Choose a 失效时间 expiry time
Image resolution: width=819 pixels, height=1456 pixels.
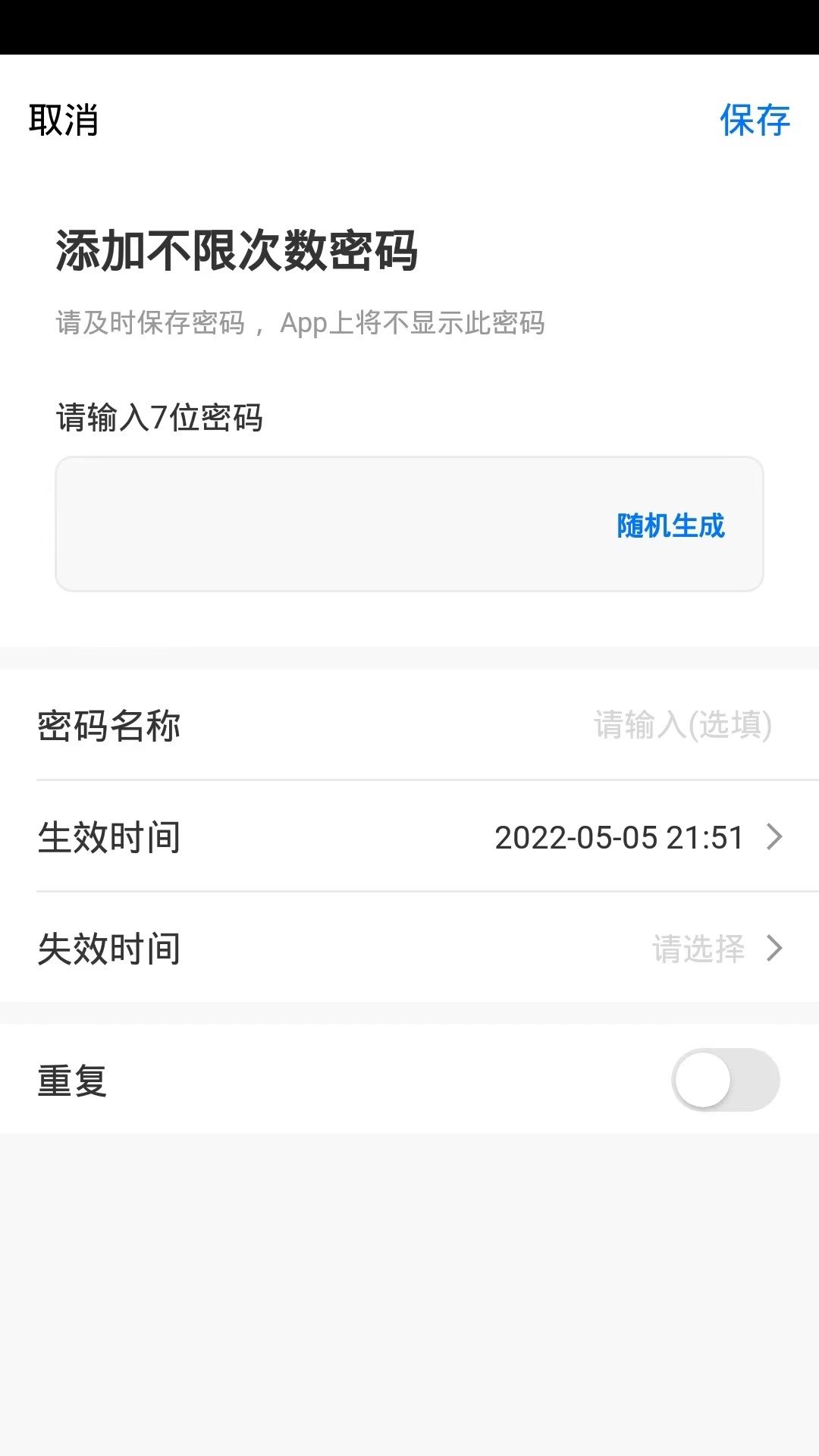[x=714, y=948]
